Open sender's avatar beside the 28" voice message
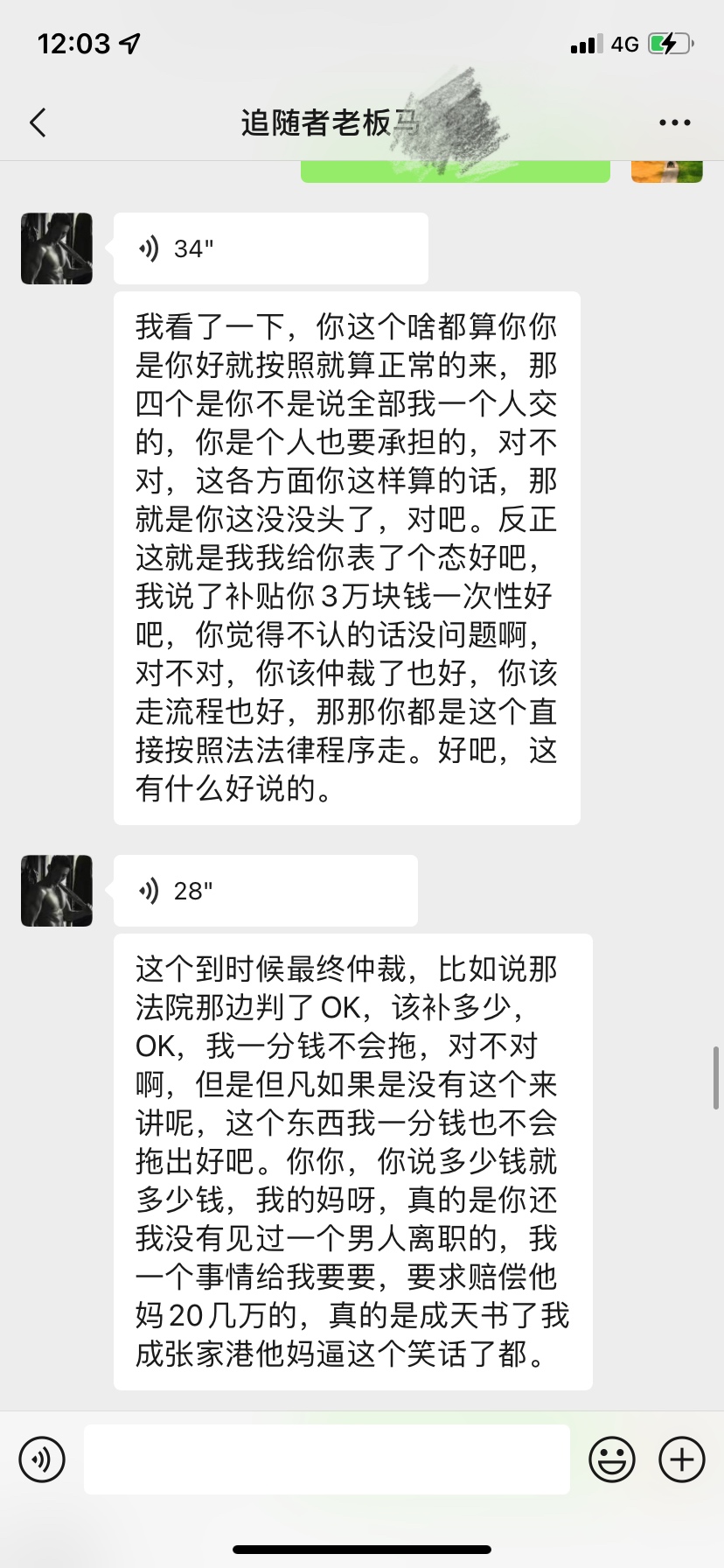 point(57,891)
